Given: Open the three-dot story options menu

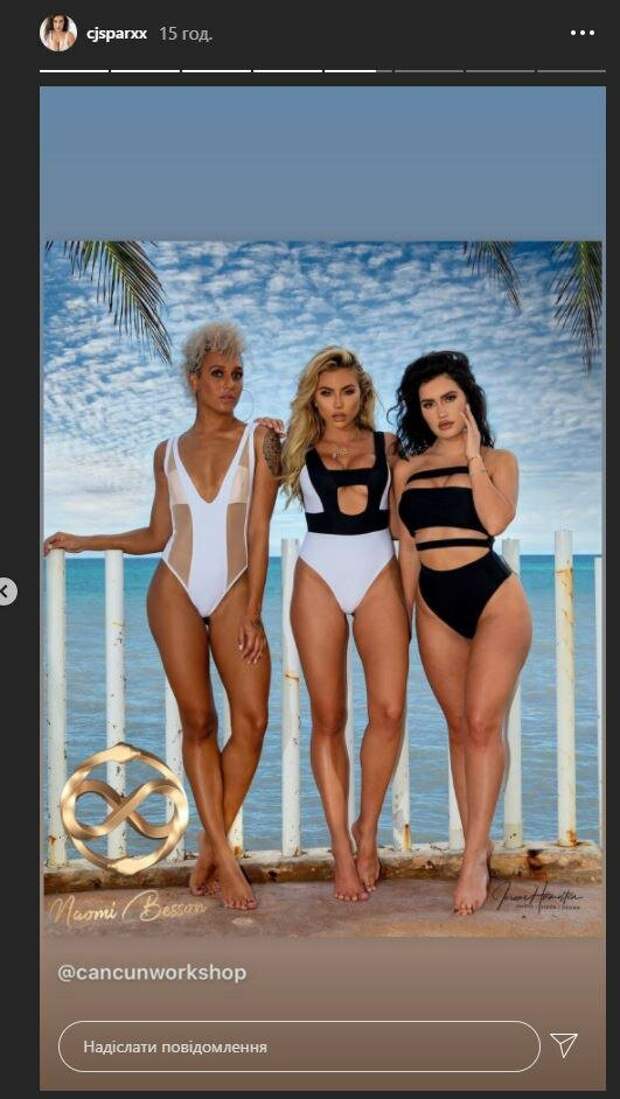Looking at the screenshot, I should (582, 34).
